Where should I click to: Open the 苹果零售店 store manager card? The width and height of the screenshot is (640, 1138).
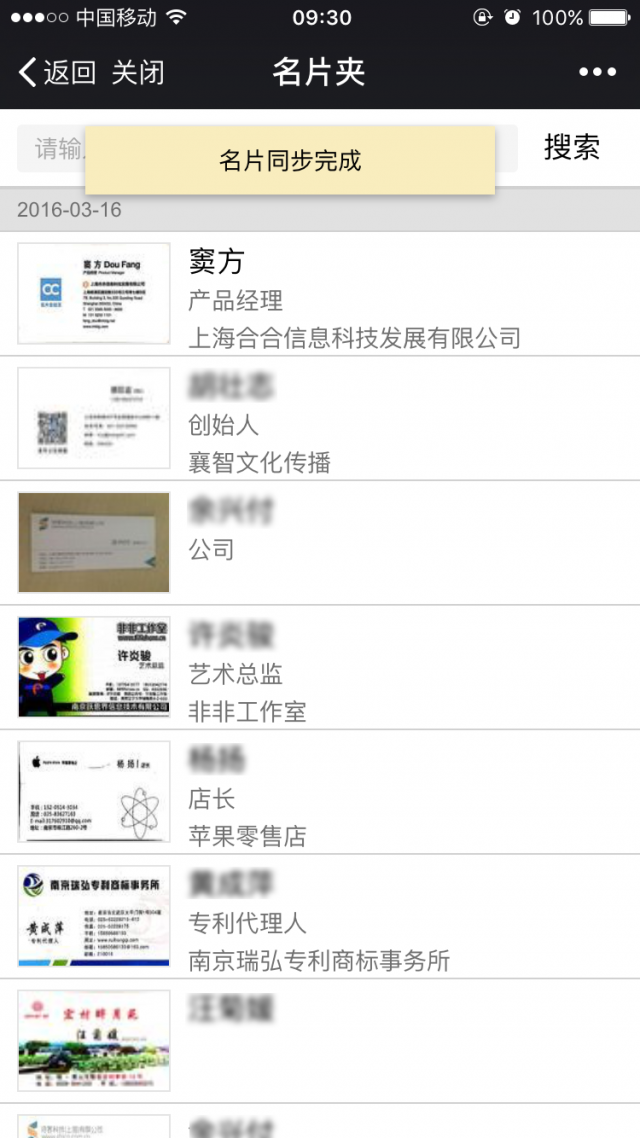pos(320,791)
